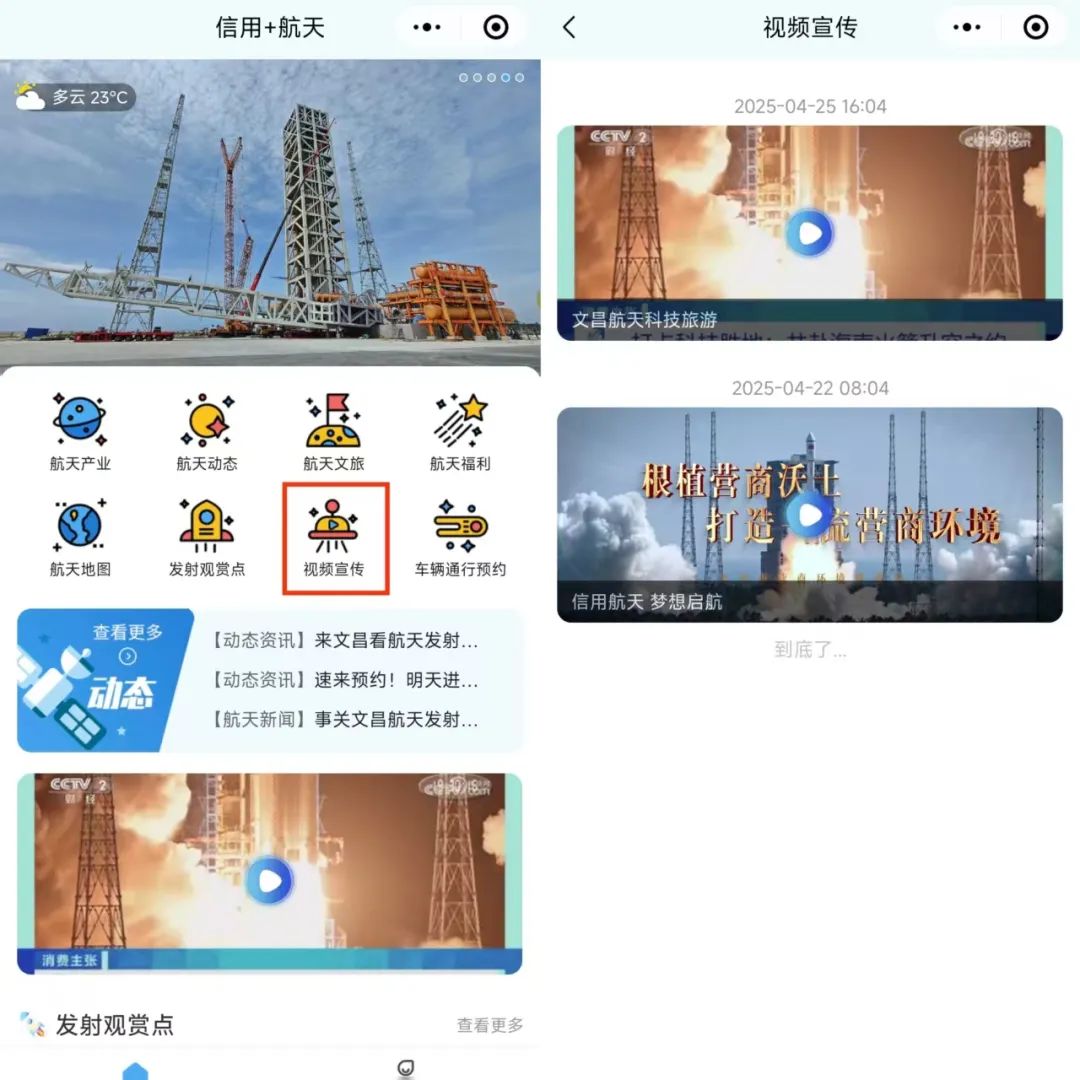This screenshot has height=1080, width=1080.
Task: Open 航天文旅 section
Action: pos(334,432)
